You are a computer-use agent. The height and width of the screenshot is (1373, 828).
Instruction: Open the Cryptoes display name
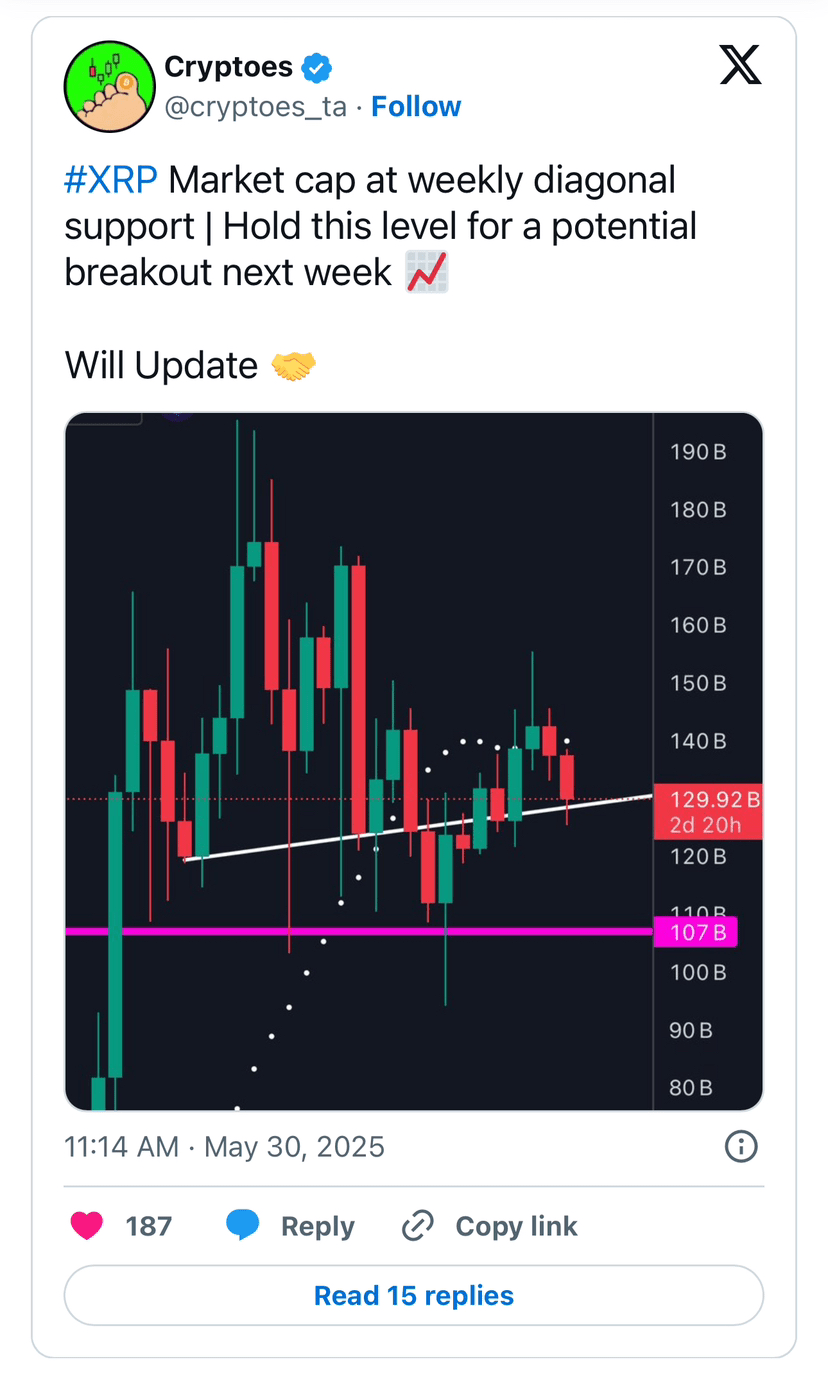point(228,67)
